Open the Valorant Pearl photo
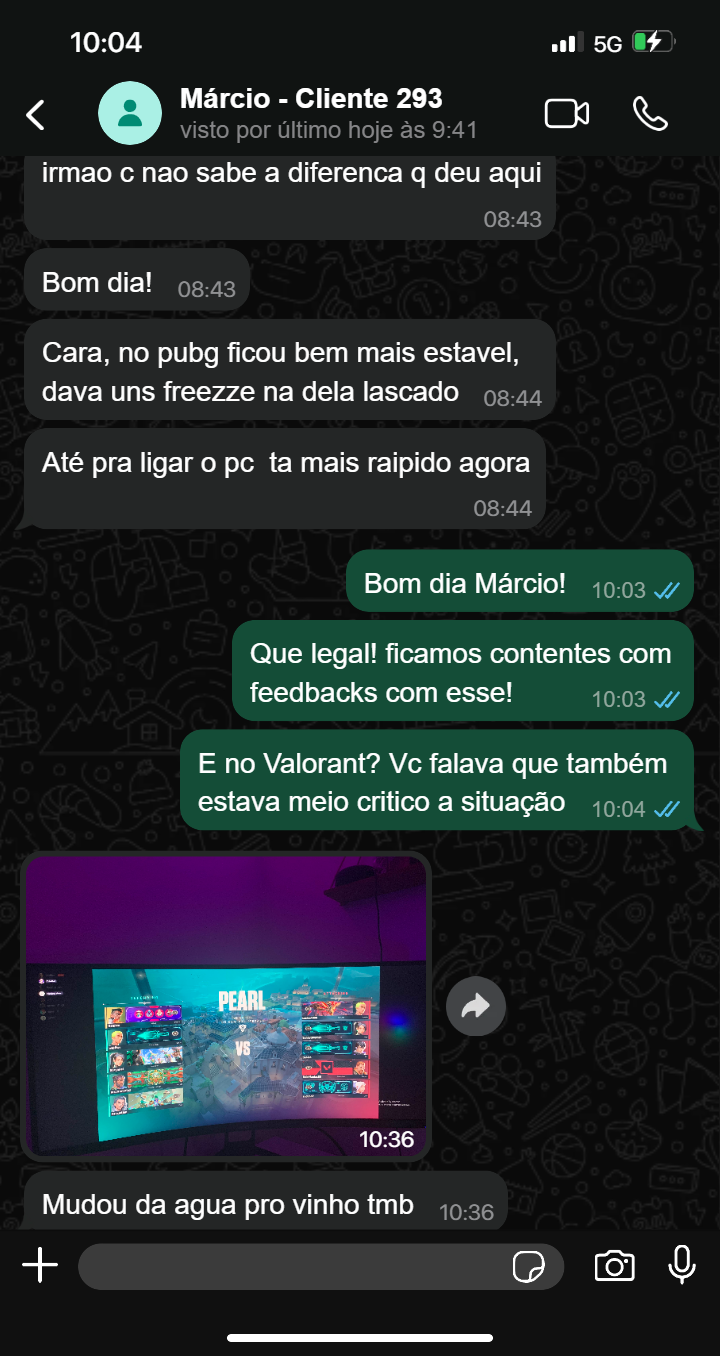The image size is (720, 1356). [226, 1005]
